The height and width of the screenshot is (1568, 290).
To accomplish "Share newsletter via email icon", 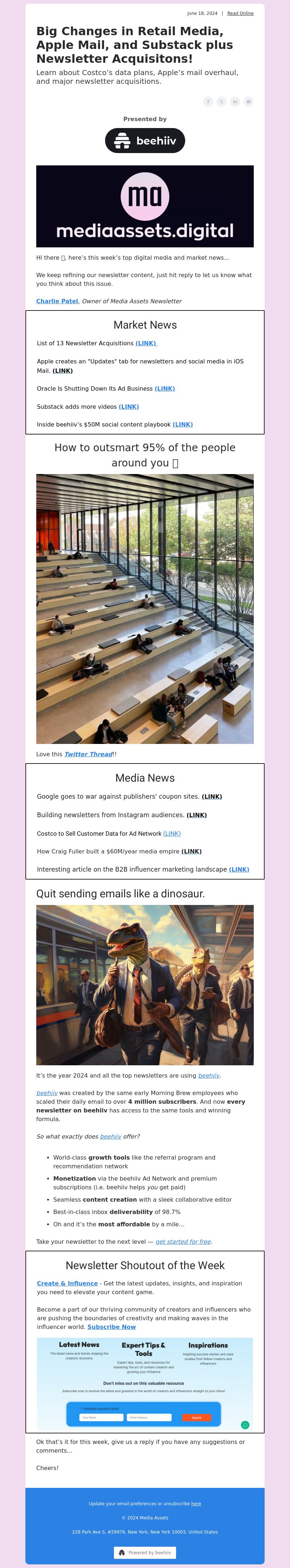I will tap(248, 102).
